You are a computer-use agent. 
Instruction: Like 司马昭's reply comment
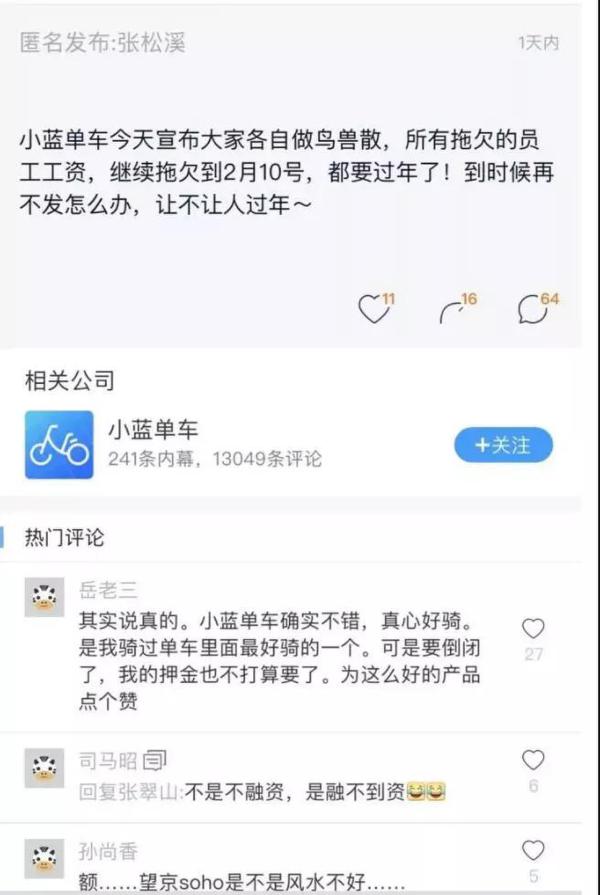pos(534,760)
